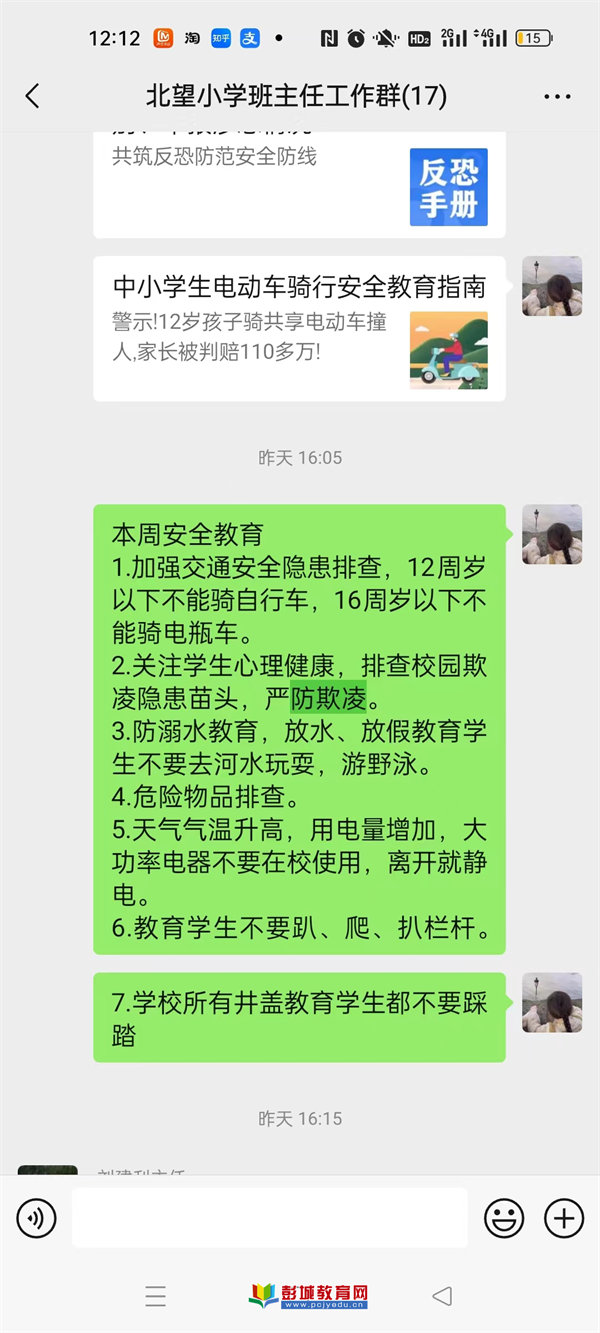Open the emoji picker
Viewport: 600px width, 1333px height.
point(505,1218)
